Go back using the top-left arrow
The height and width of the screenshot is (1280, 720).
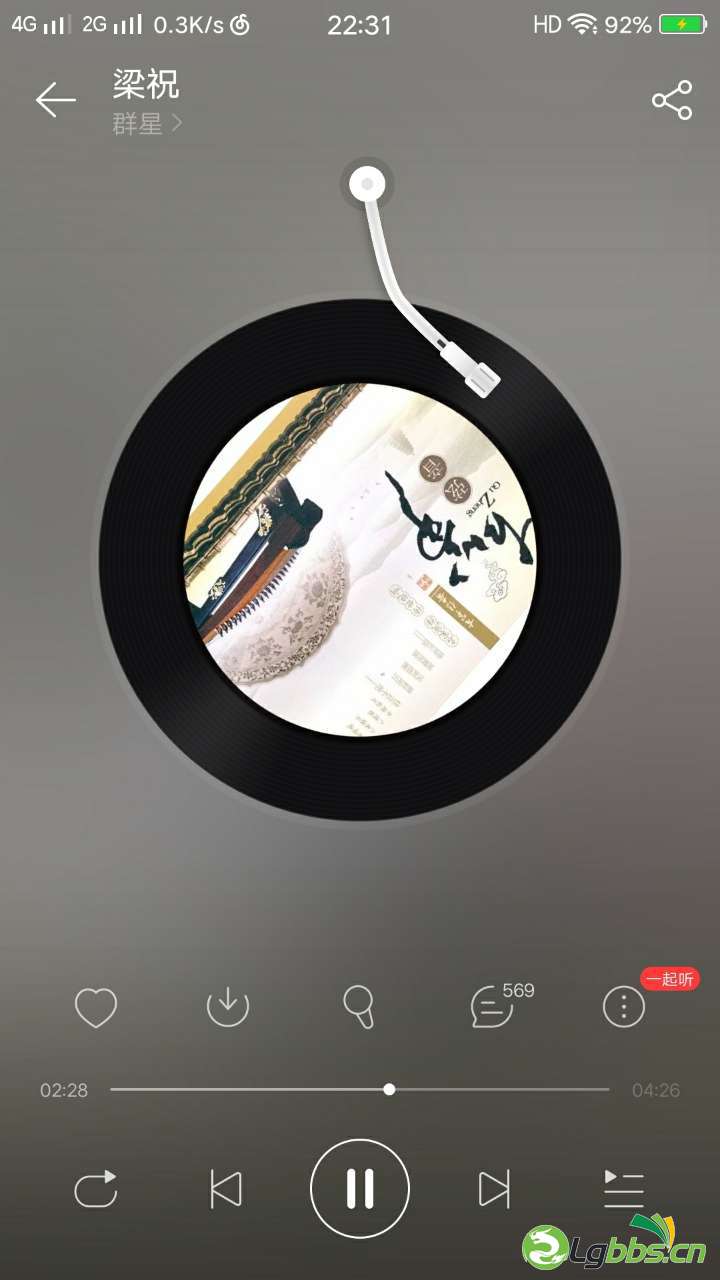coord(56,100)
